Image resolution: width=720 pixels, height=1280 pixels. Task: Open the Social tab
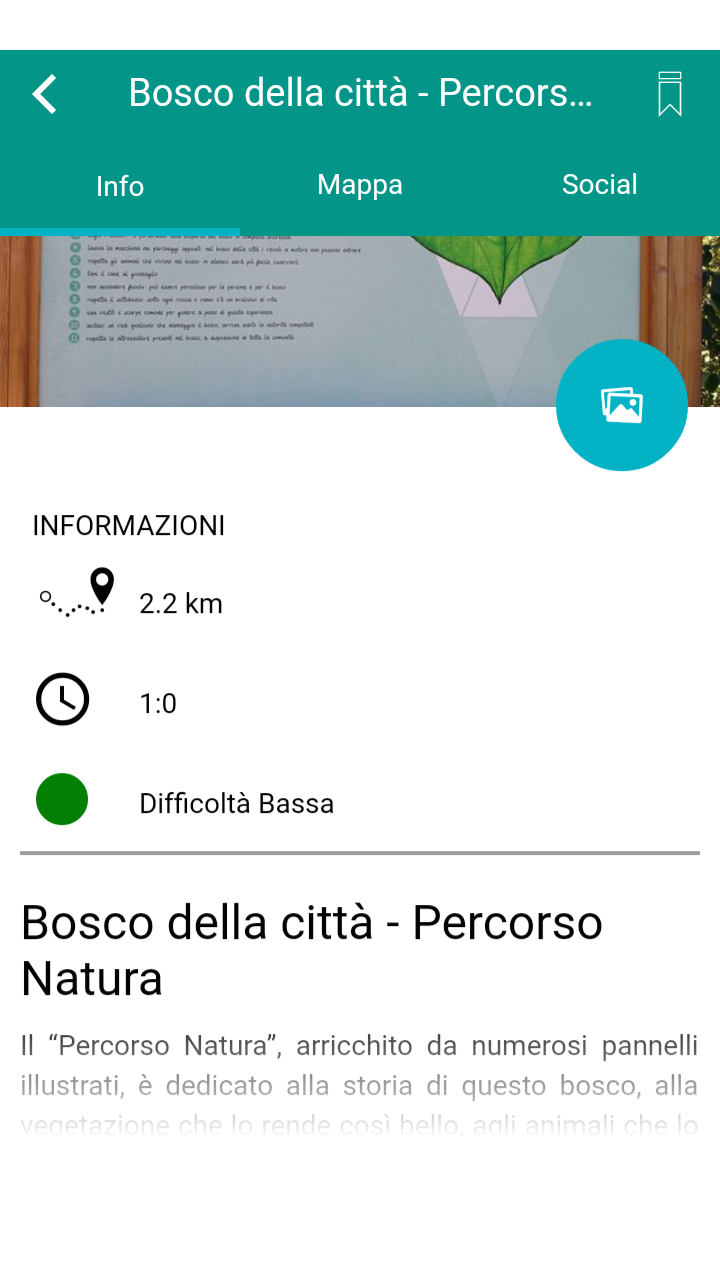(600, 185)
